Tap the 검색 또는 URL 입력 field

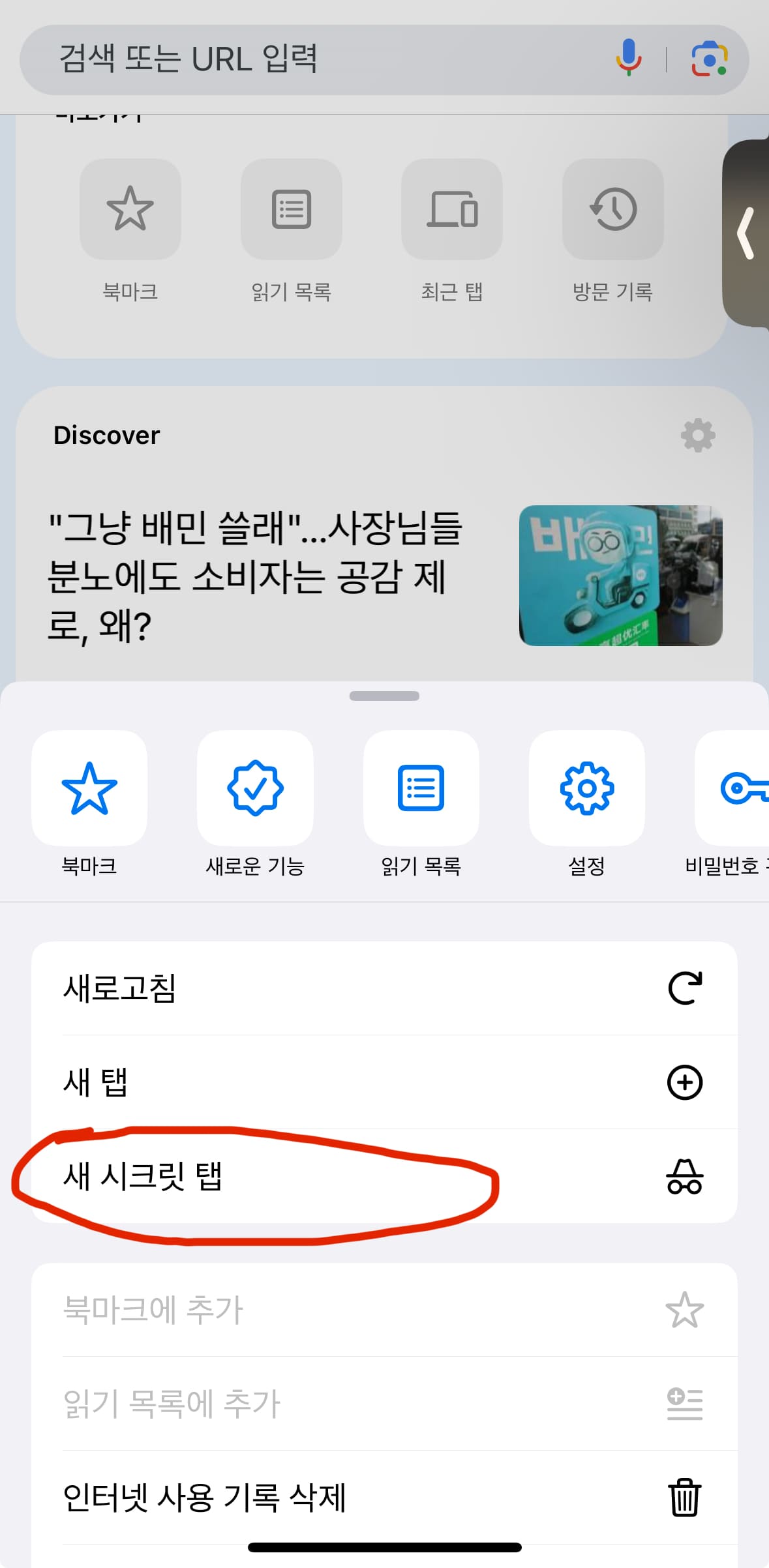[261, 58]
